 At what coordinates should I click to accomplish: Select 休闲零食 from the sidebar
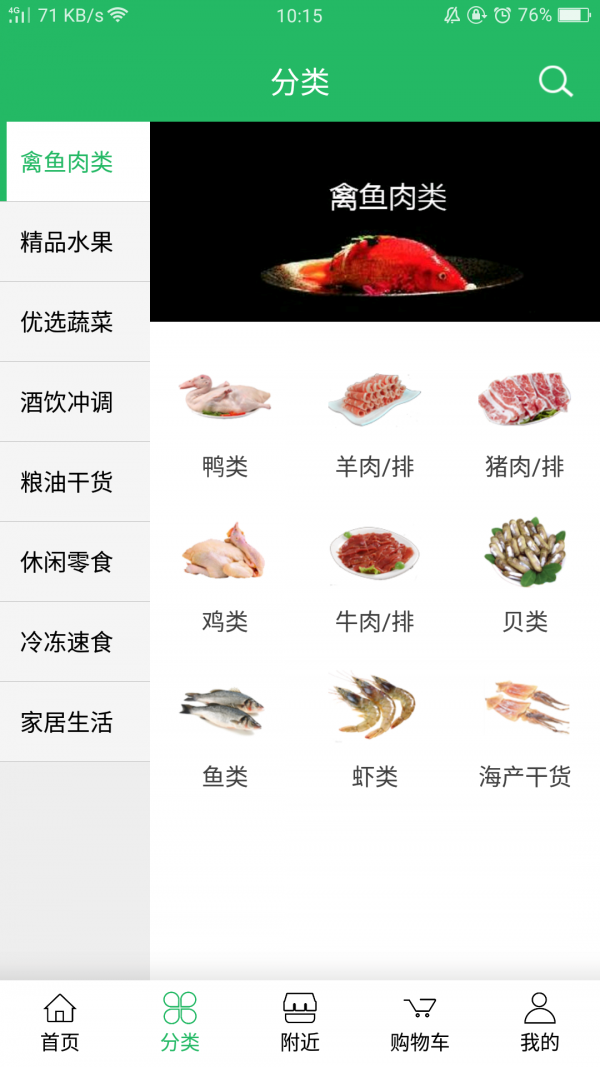click(x=75, y=562)
